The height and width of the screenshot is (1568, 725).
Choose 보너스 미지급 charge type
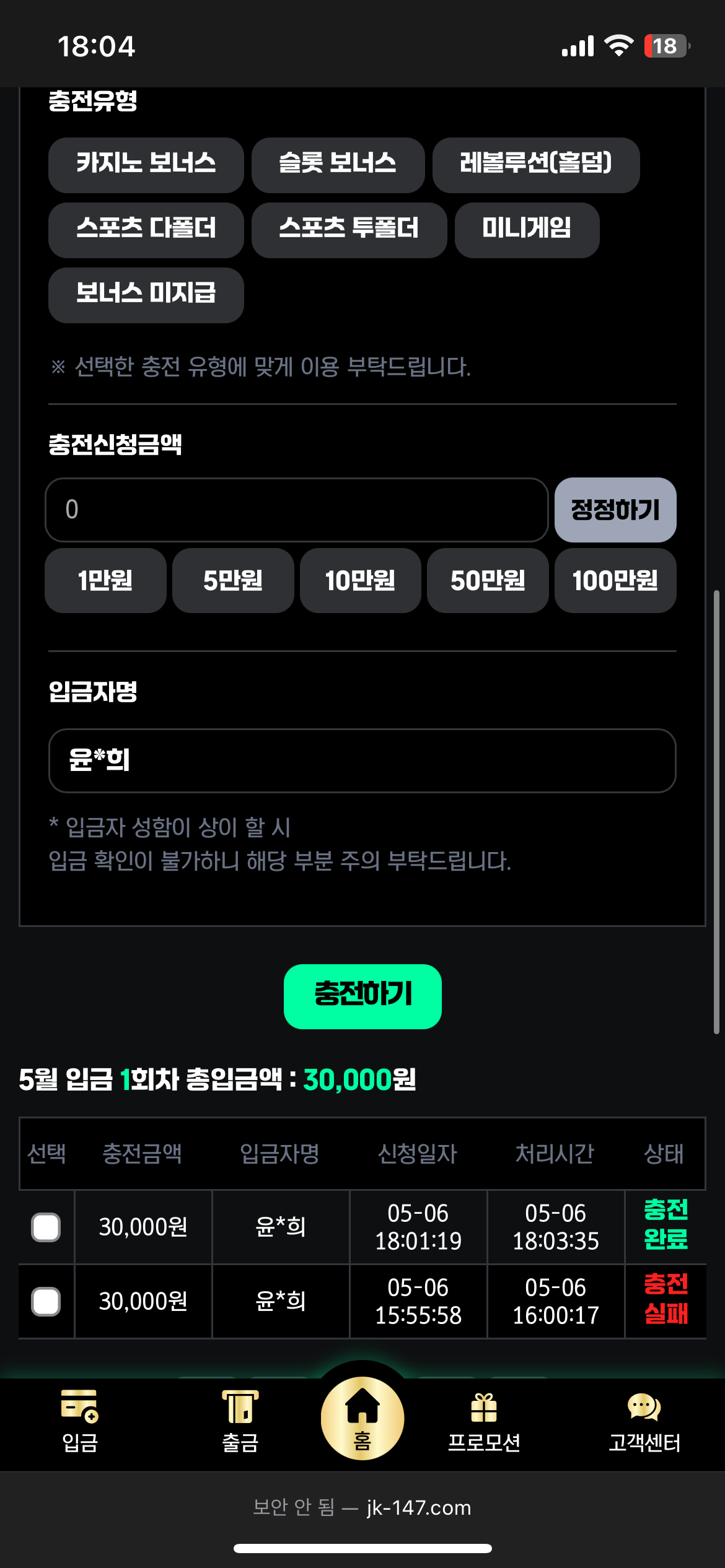point(146,295)
